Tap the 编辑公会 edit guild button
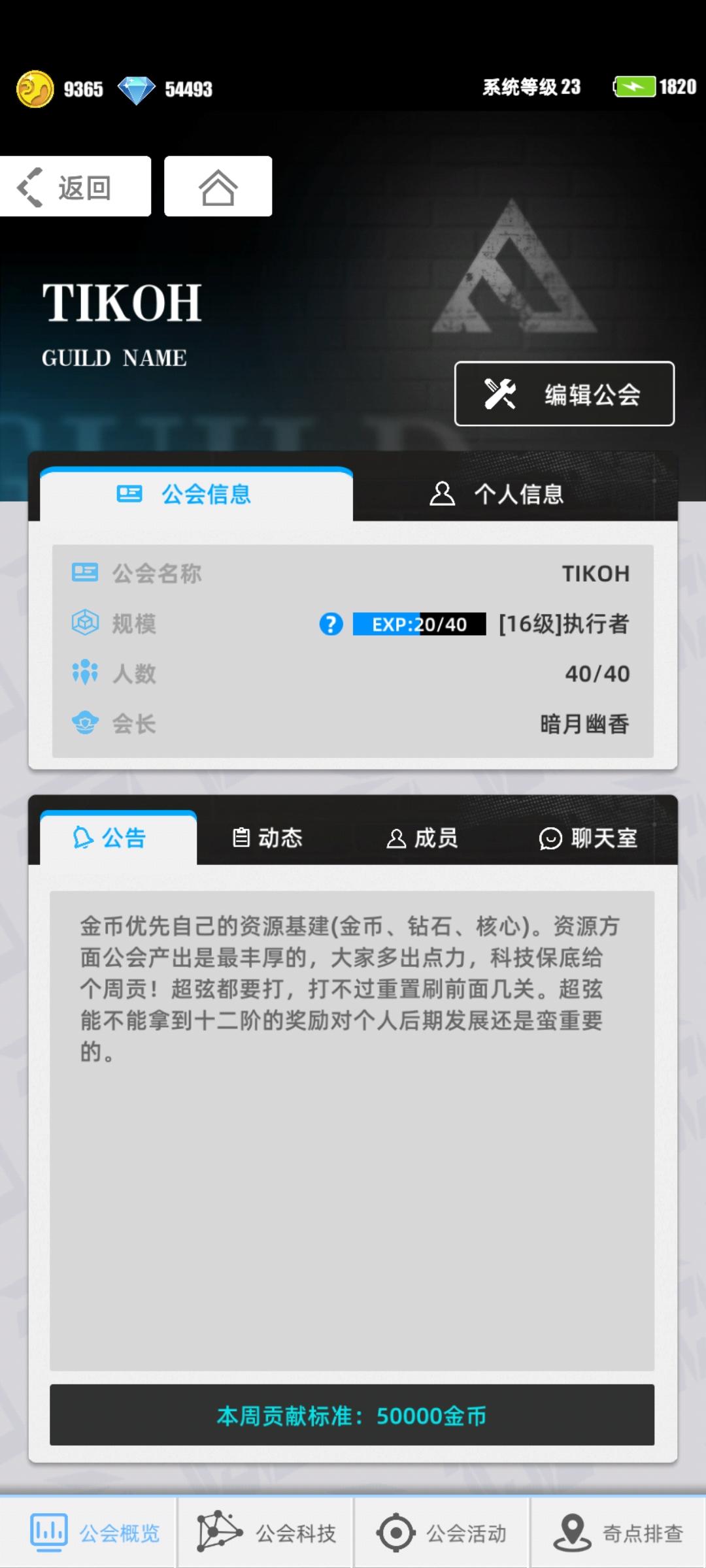The height and width of the screenshot is (1568, 706). [x=563, y=394]
